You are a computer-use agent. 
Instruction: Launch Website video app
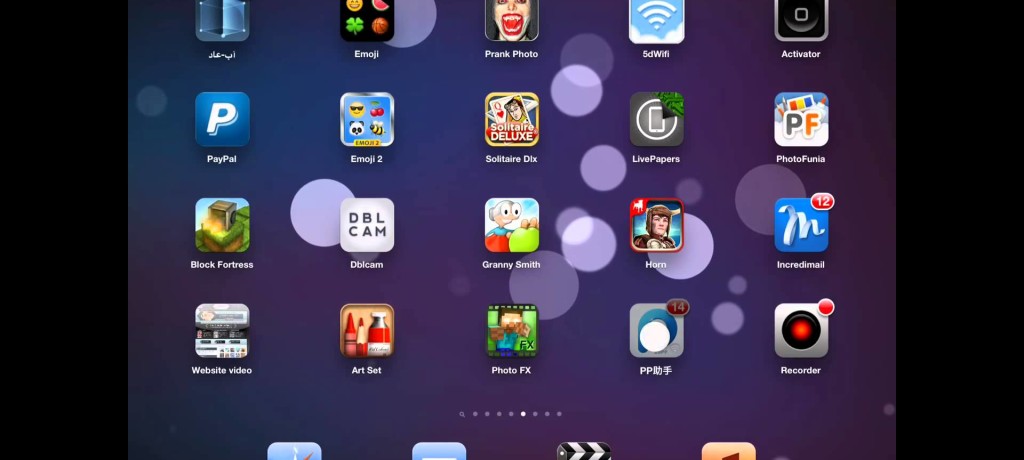click(222, 331)
